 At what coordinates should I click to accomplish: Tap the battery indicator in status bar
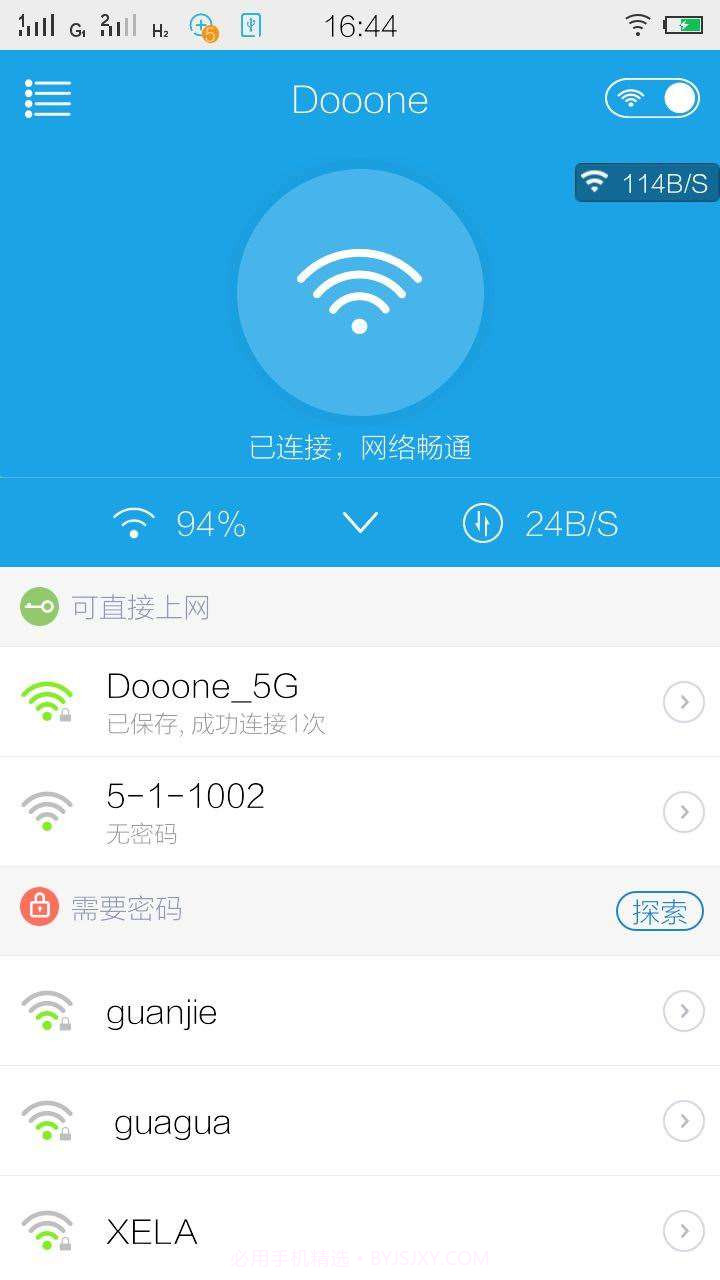tap(684, 25)
